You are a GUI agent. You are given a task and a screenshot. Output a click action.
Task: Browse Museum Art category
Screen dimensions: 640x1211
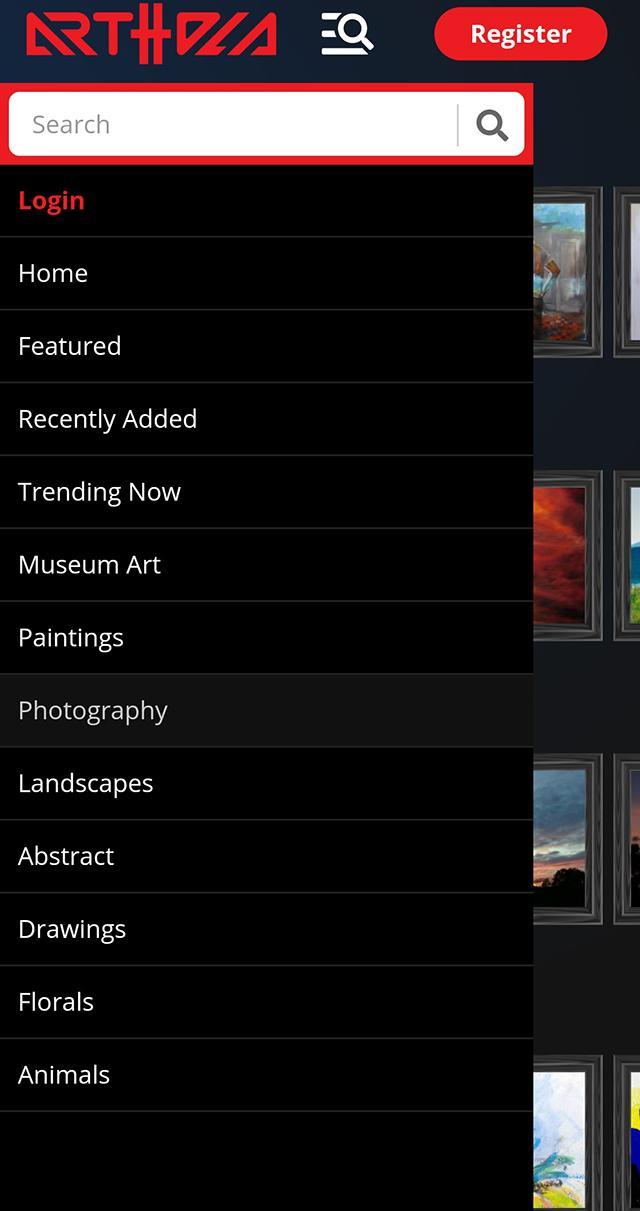[x=90, y=565]
